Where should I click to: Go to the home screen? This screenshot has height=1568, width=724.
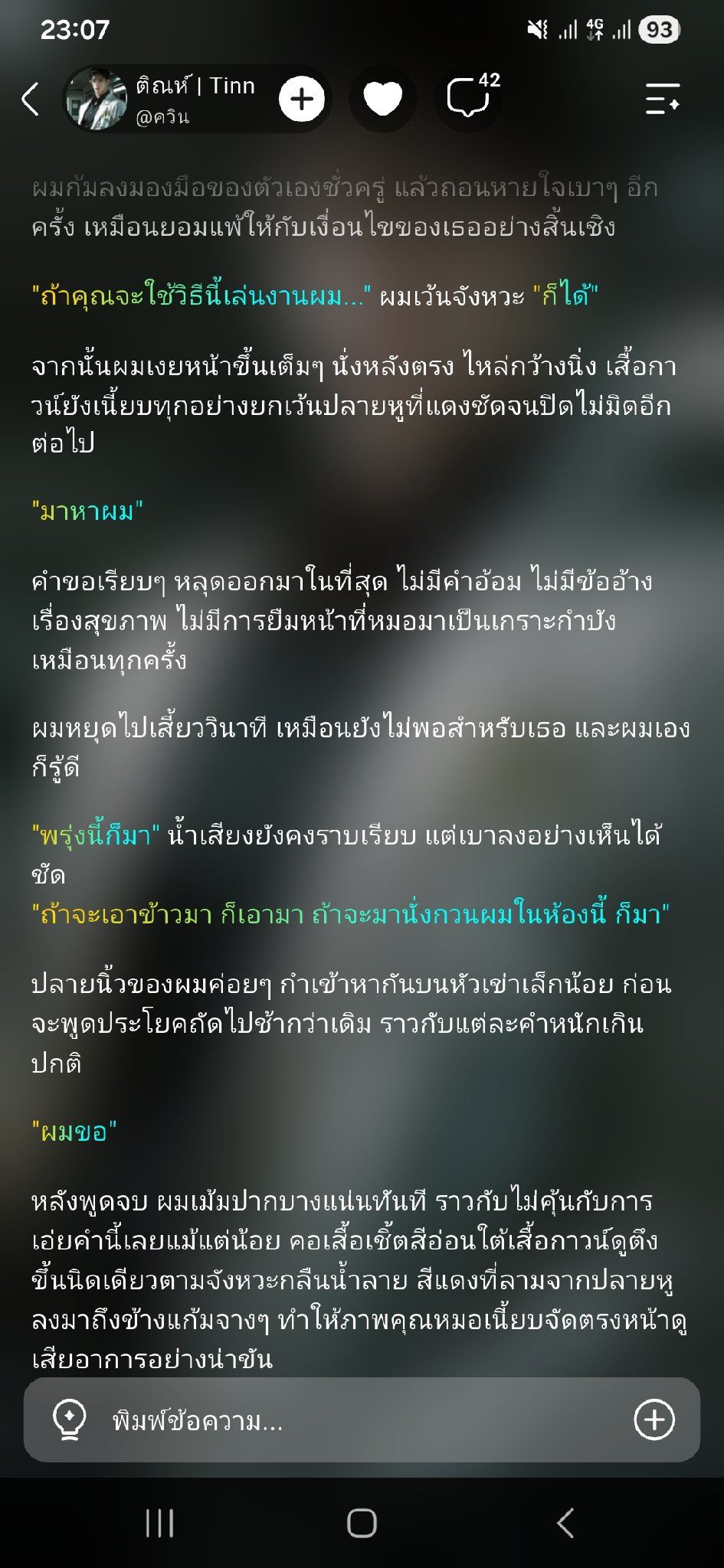[362, 1523]
